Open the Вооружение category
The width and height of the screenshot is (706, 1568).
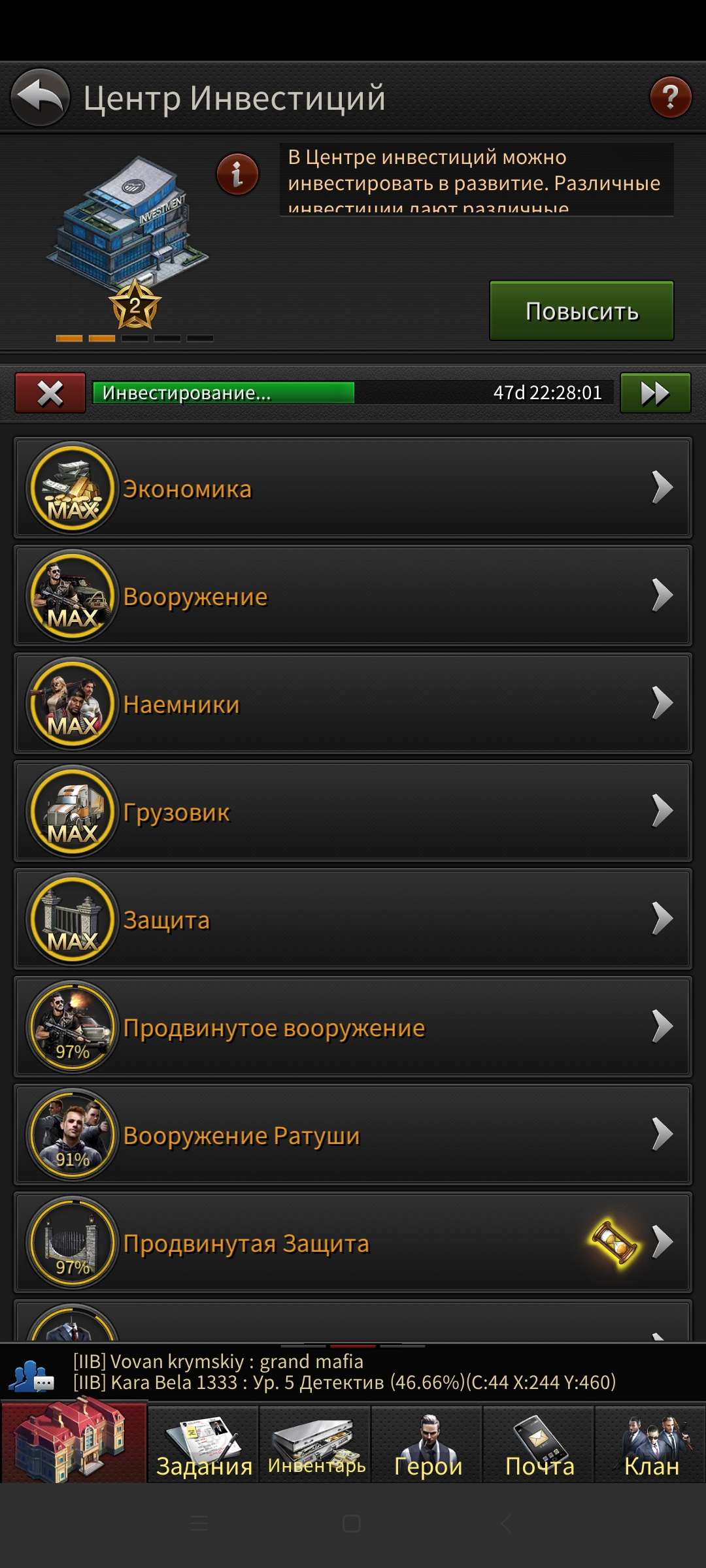point(353,596)
